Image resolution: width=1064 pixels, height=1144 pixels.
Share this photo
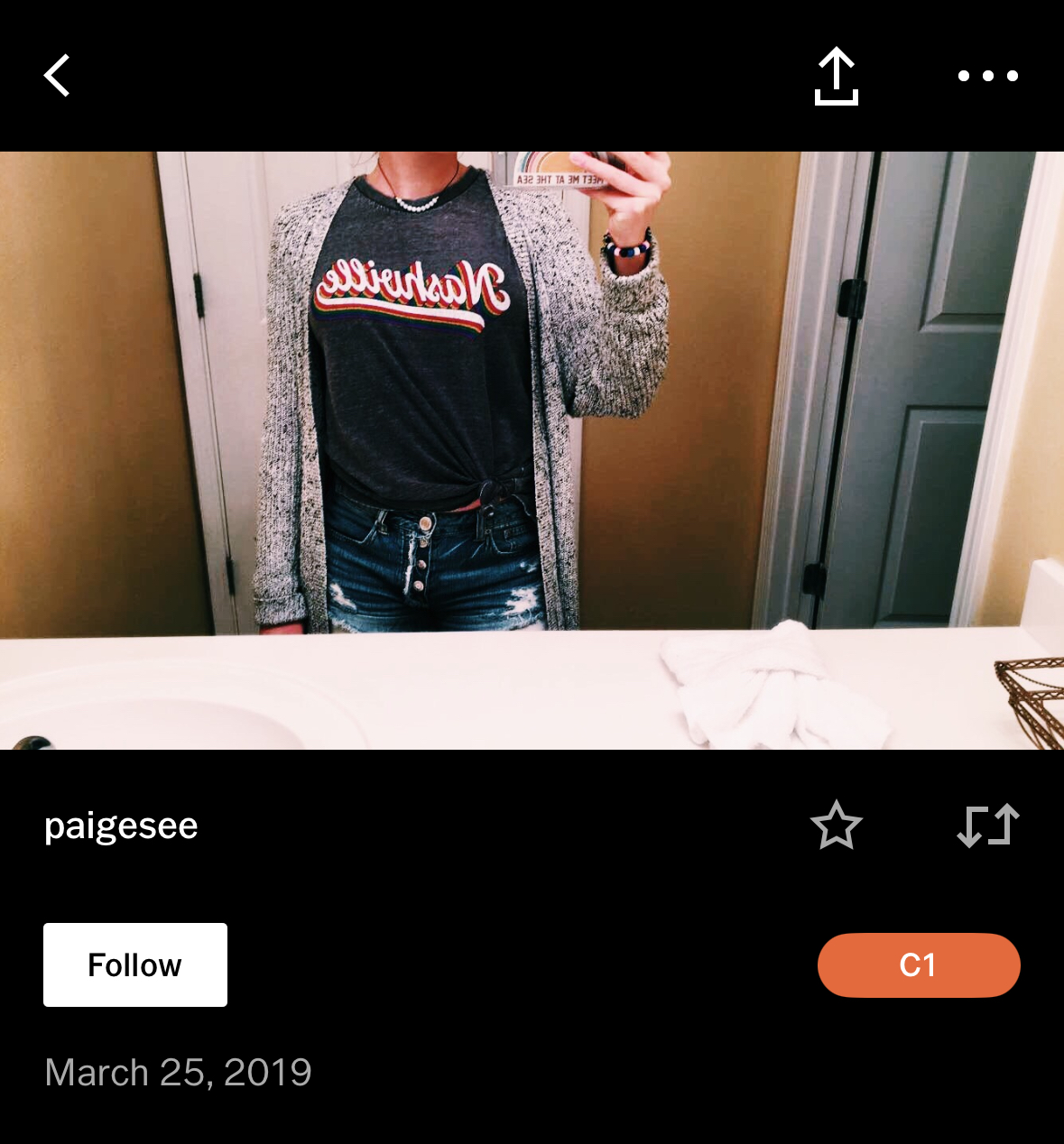[x=837, y=76]
